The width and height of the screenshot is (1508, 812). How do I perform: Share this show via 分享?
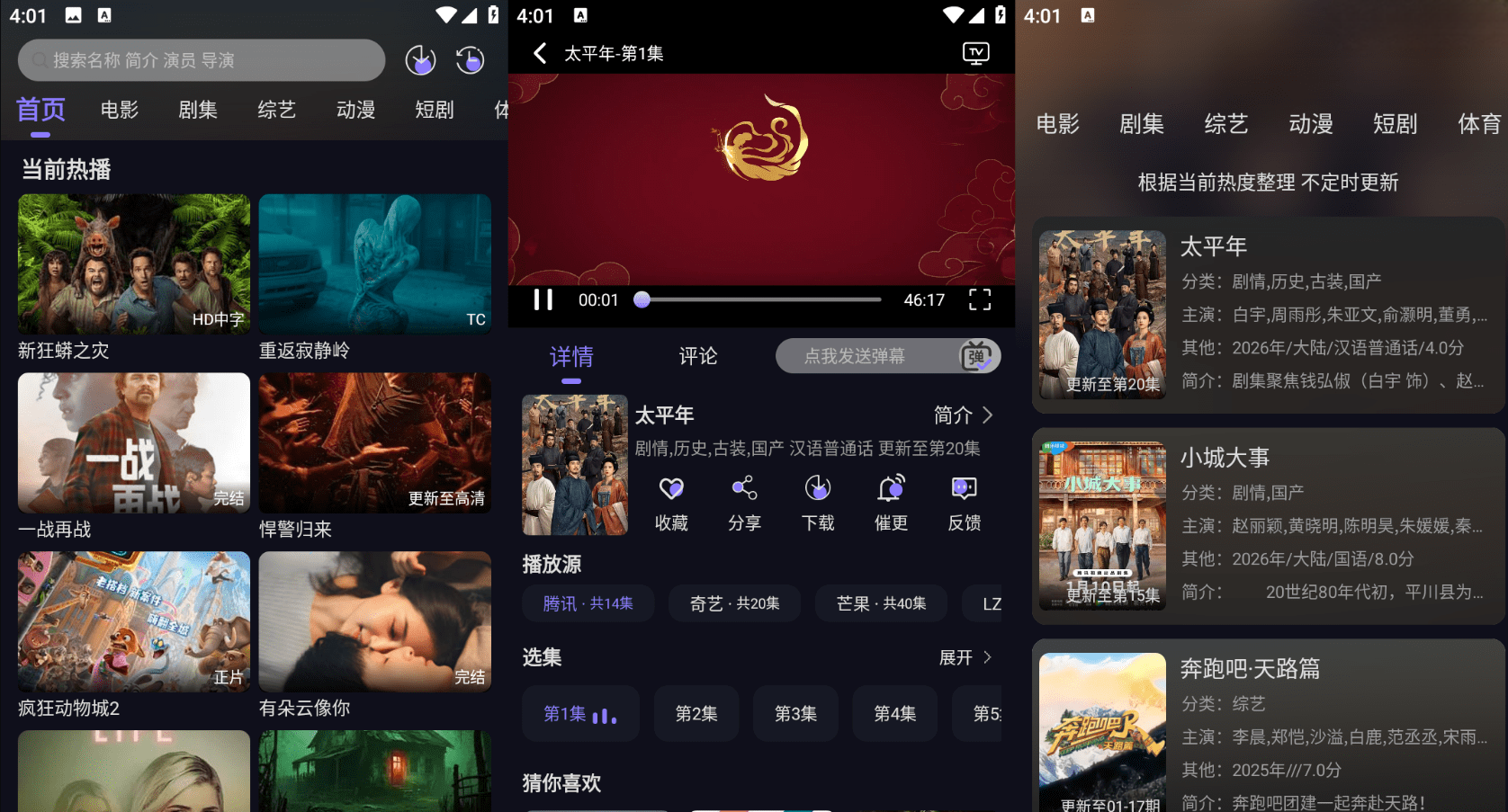click(744, 502)
